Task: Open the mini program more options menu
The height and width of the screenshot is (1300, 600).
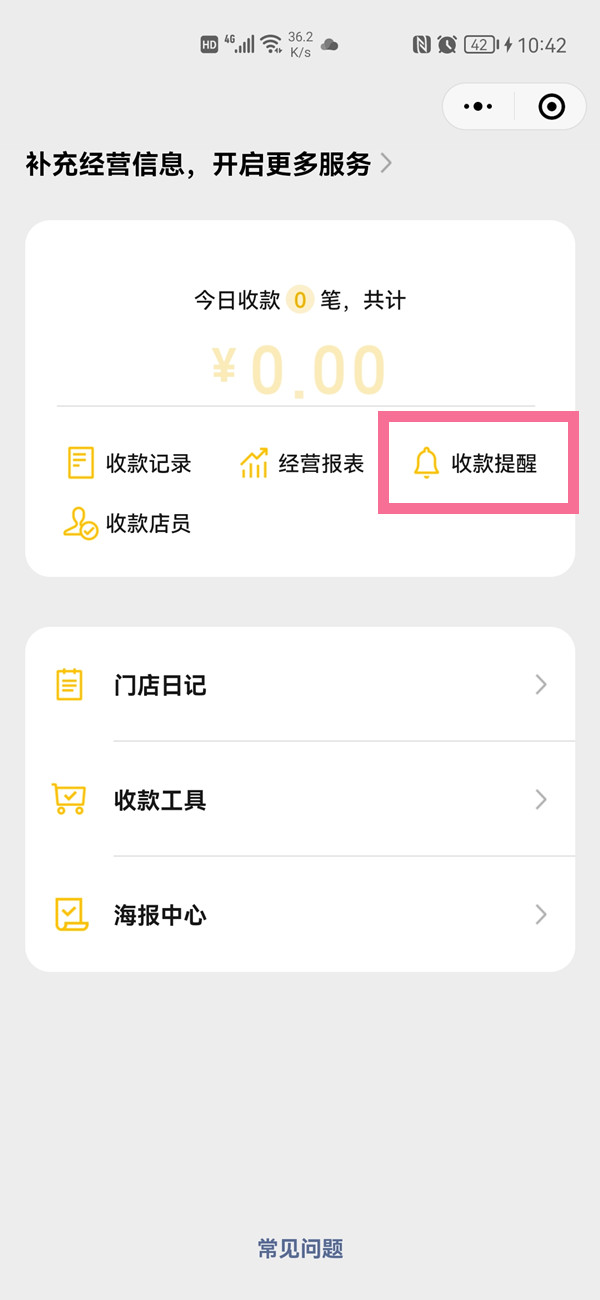Action: pyautogui.click(x=479, y=107)
